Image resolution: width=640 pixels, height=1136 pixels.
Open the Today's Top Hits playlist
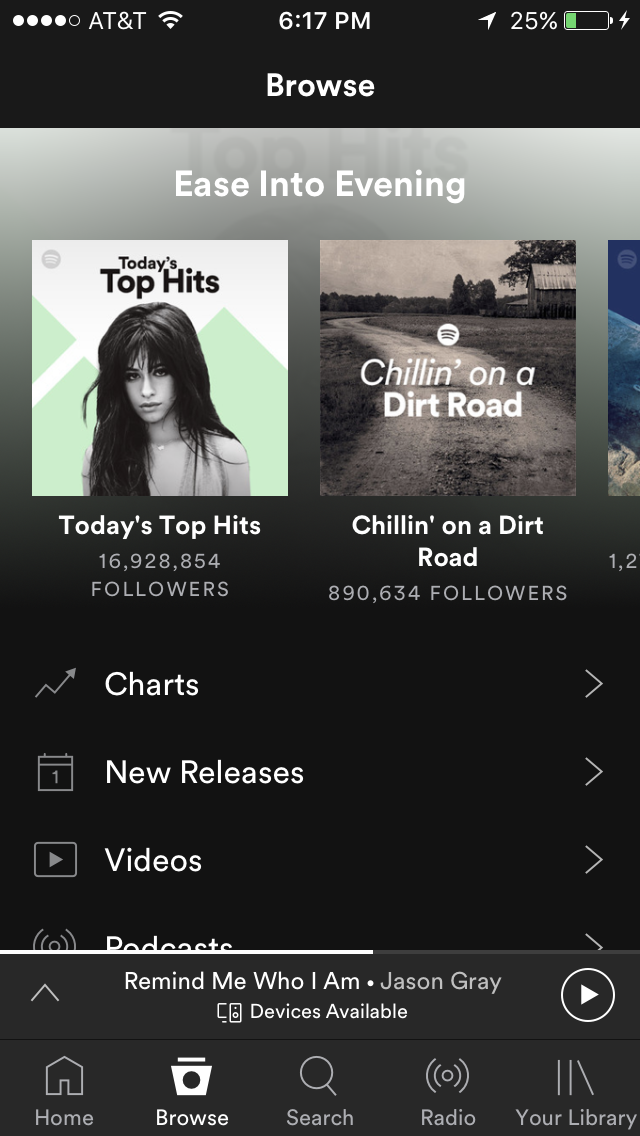160,368
